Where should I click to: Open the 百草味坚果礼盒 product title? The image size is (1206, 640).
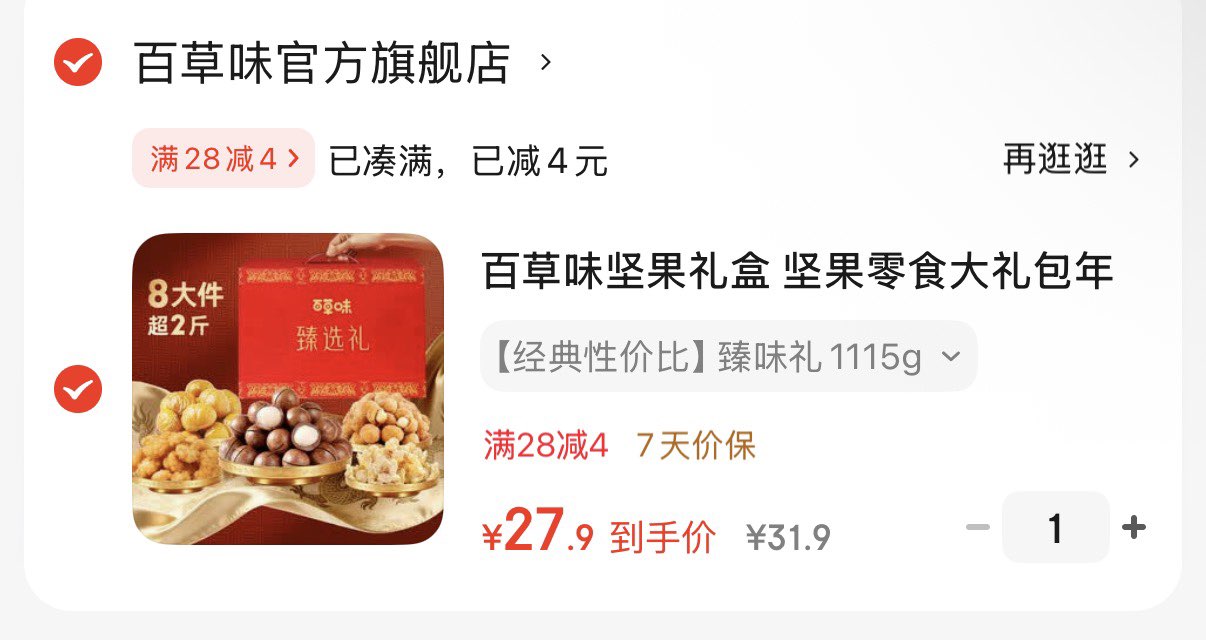[797, 271]
